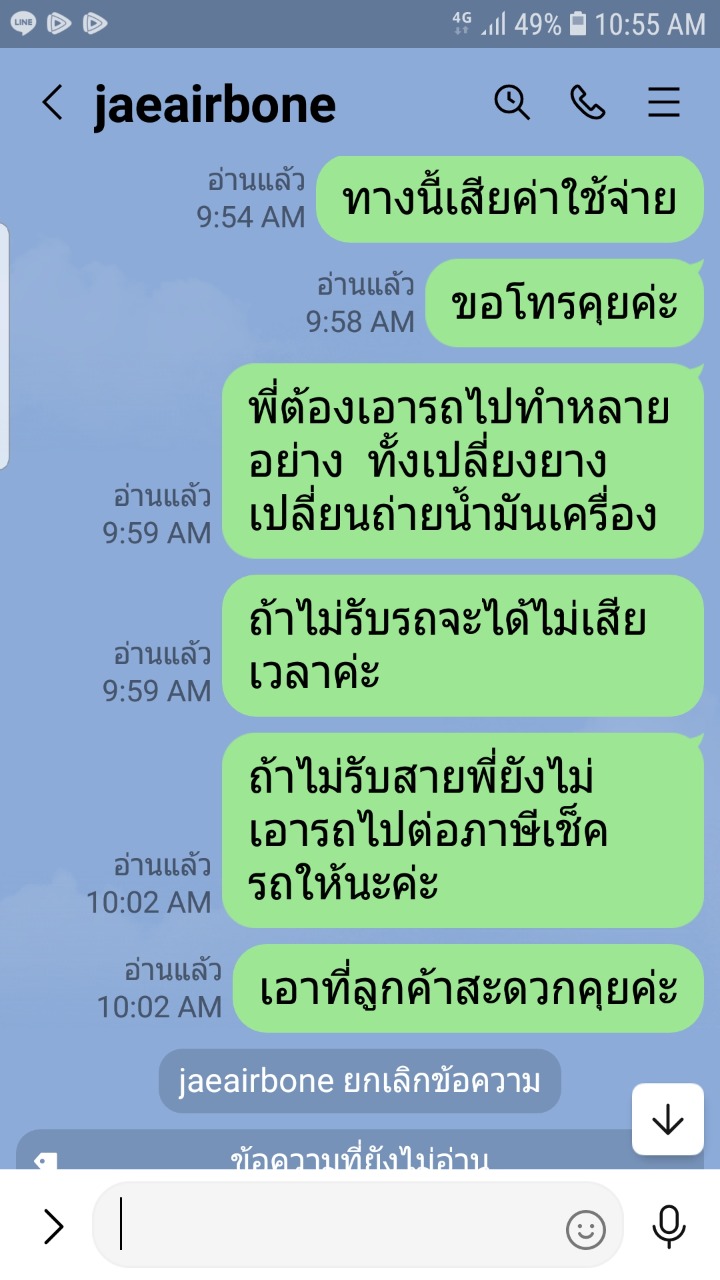Open the chat menu icon

pos(664,102)
